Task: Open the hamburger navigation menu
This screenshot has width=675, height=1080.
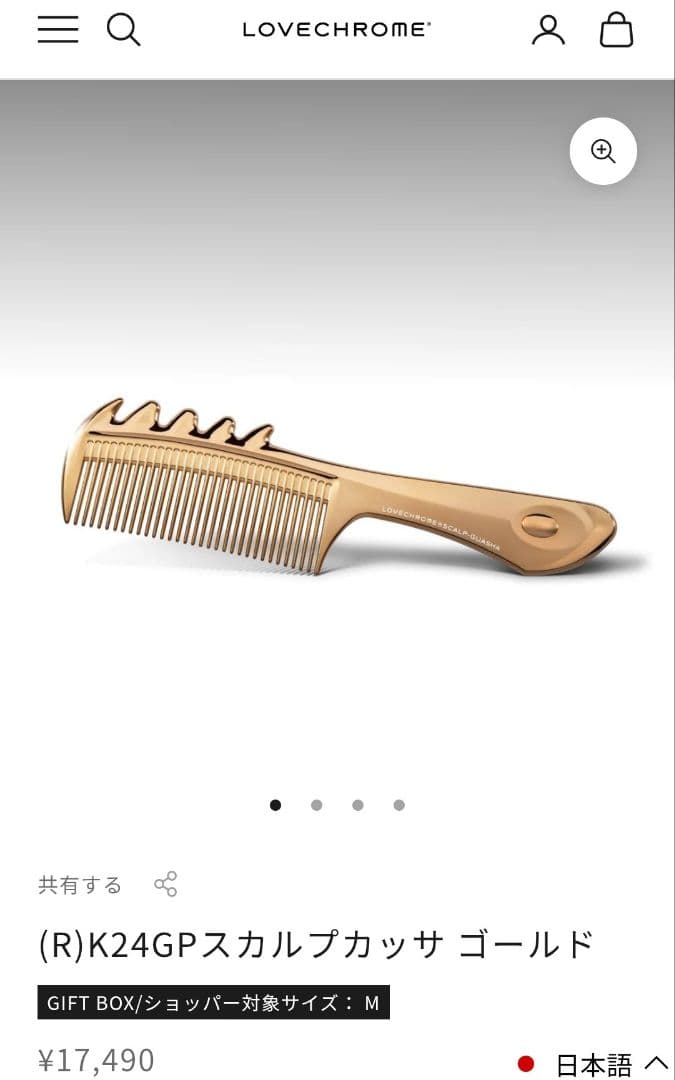Action: click(58, 30)
